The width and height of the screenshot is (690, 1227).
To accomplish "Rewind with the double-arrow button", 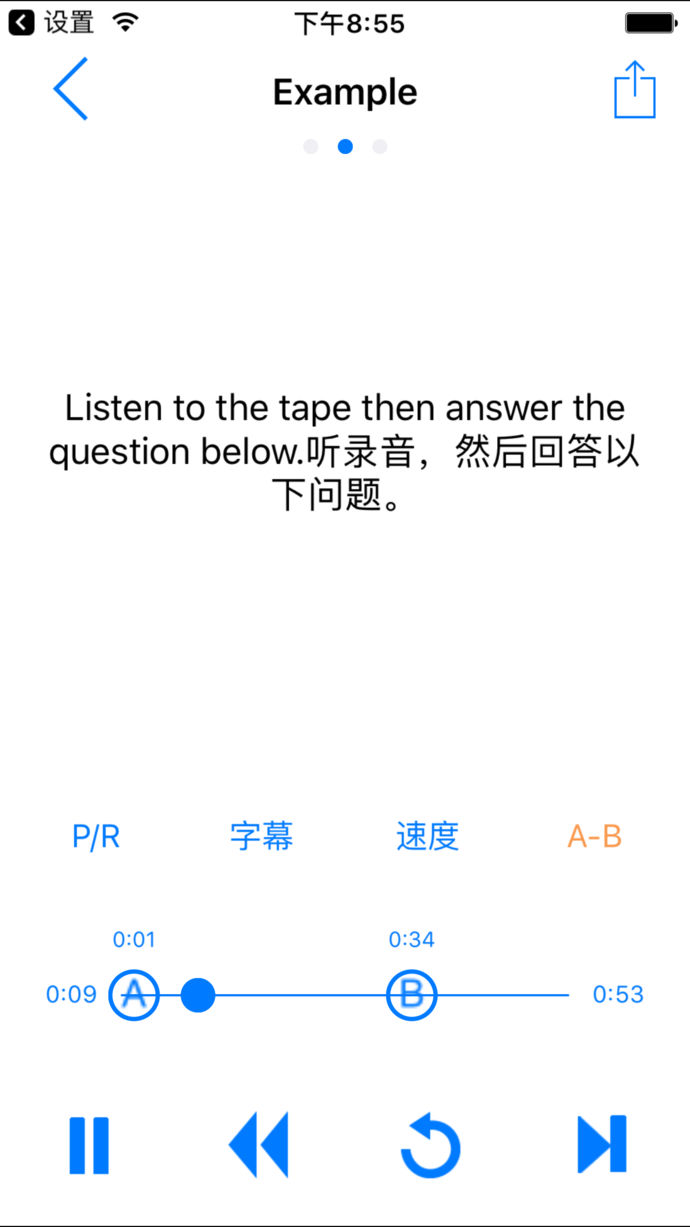I will [258, 1145].
